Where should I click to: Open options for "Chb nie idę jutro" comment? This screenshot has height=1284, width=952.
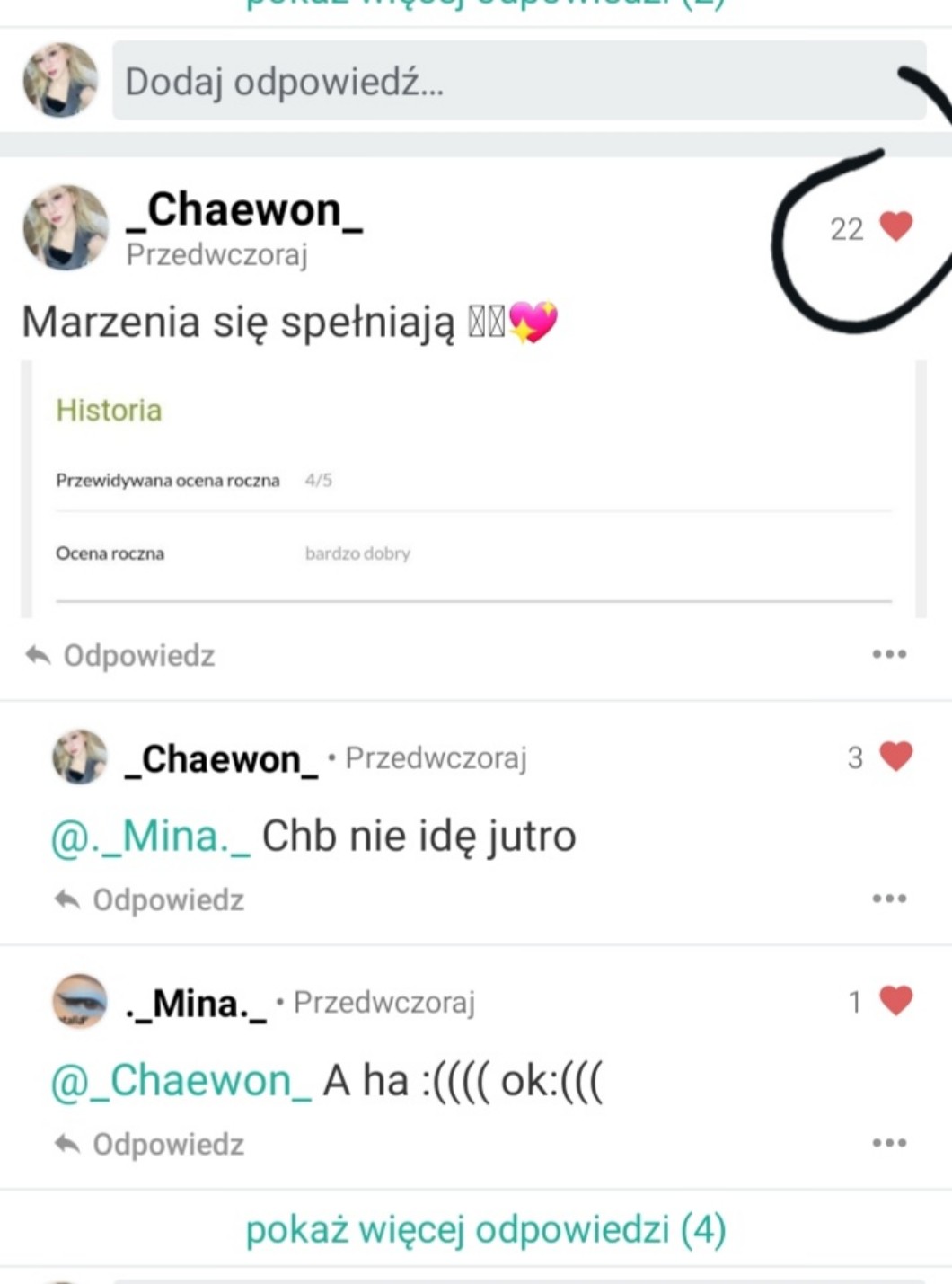[888, 899]
